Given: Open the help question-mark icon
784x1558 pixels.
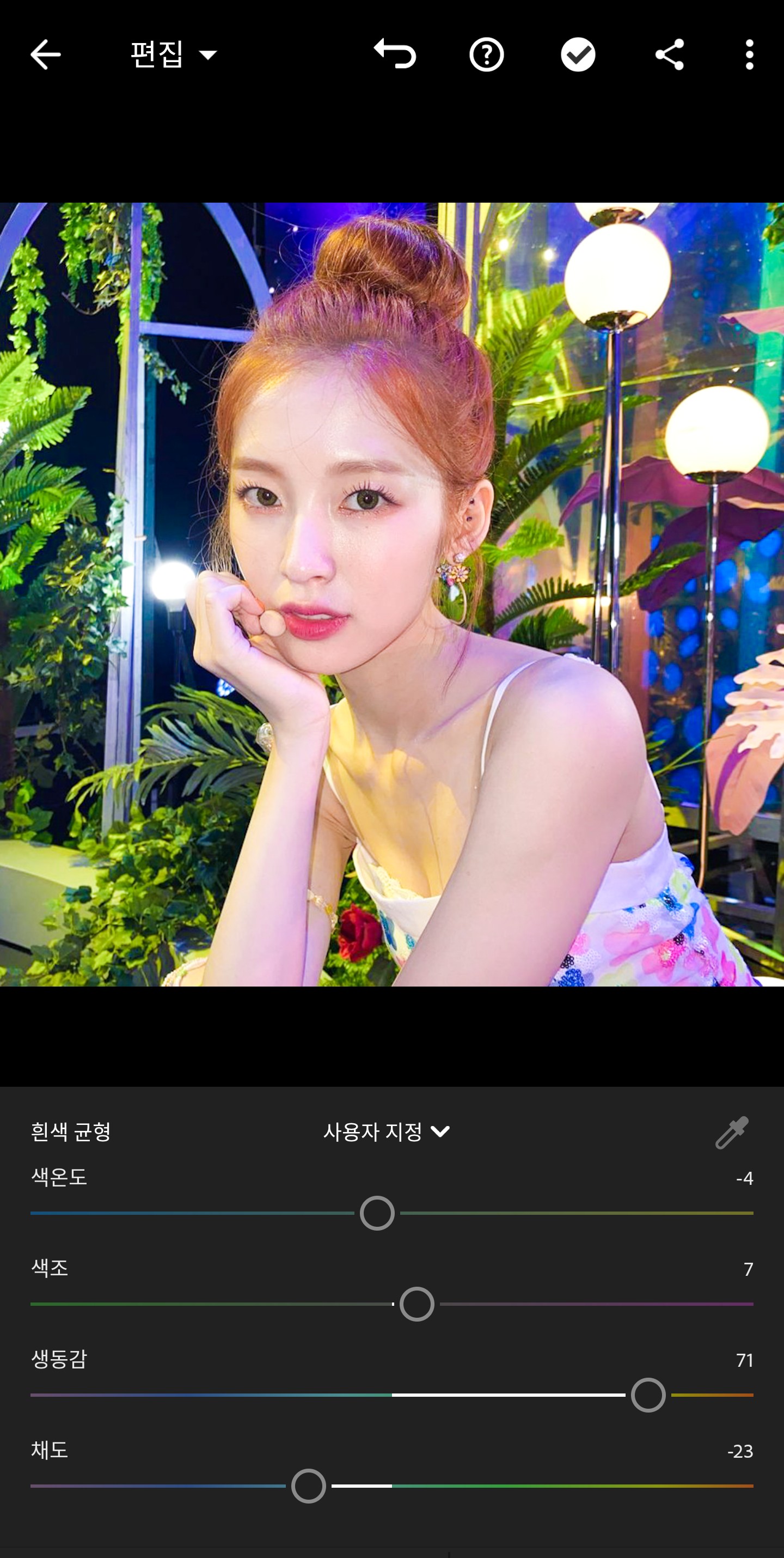Looking at the screenshot, I should pos(487,55).
